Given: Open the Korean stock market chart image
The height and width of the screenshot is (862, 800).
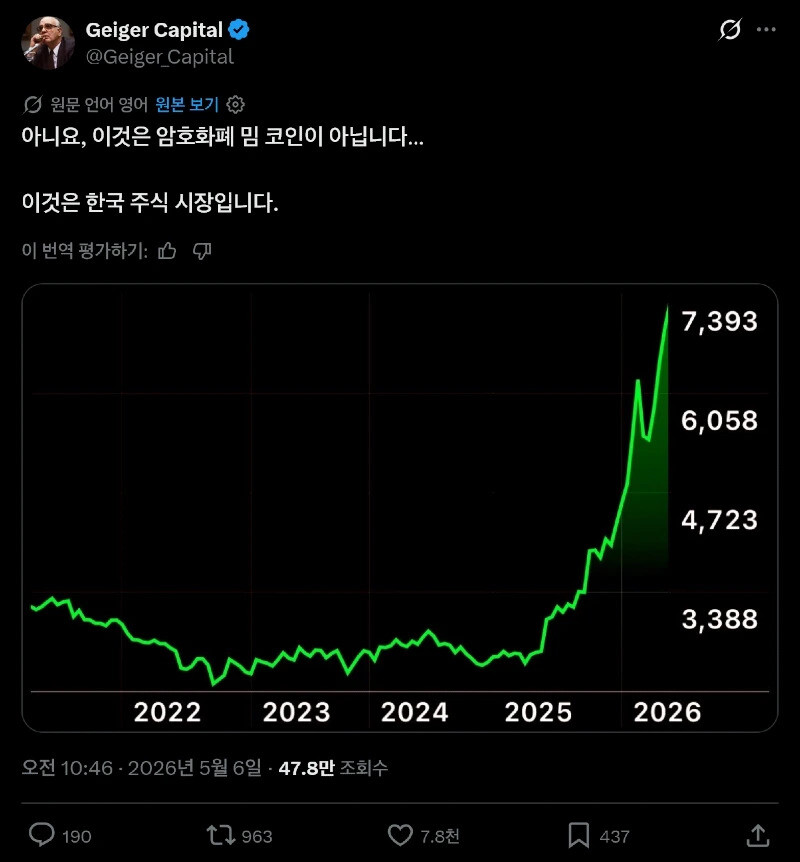Looking at the screenshot, I should (x=400, y=507).
